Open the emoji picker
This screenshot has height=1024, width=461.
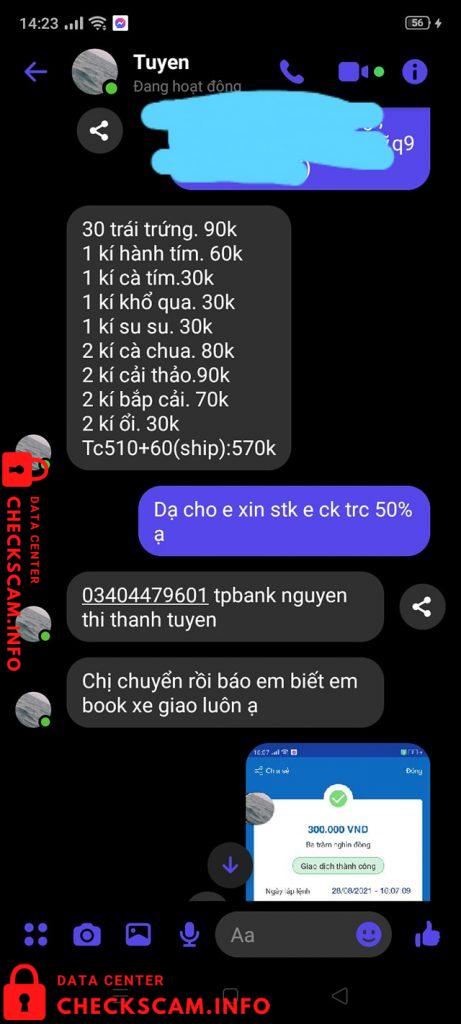click(x=369, y=935)
